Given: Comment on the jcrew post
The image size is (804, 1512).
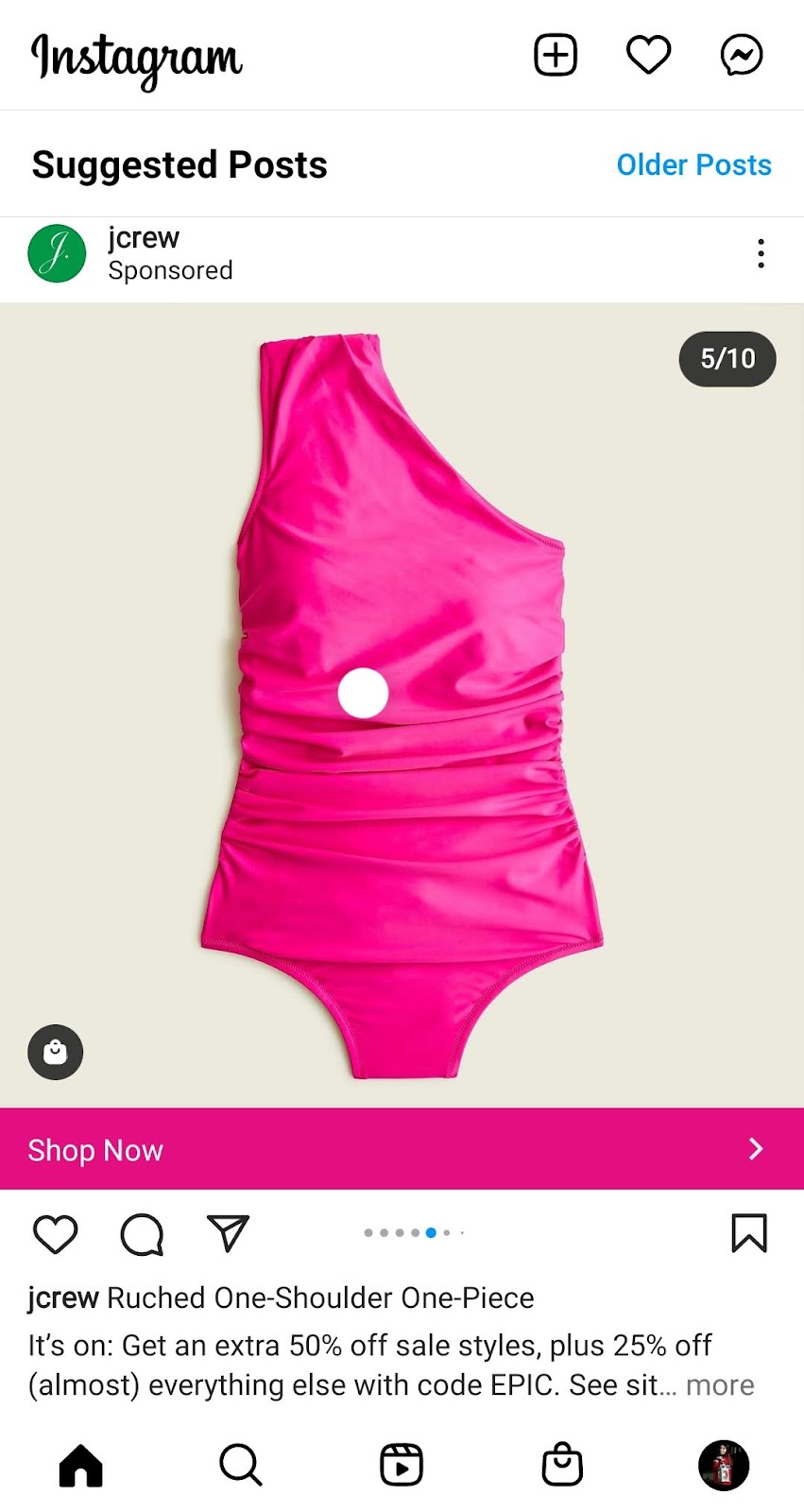Looking at the screenshot, I should coord(142,1234).
